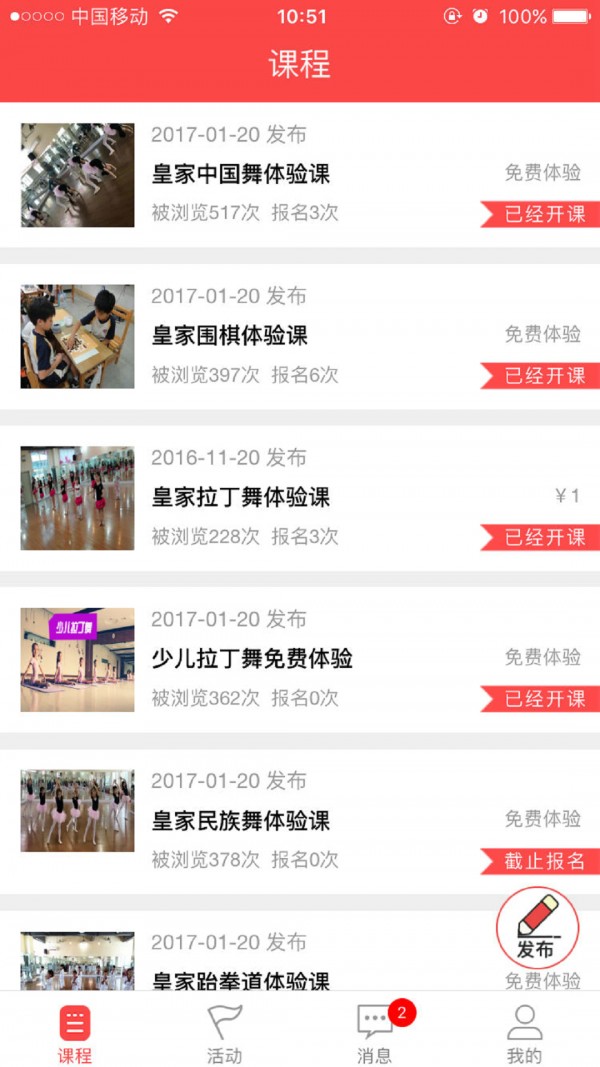Switch to the 活动 tab

(x=225, y=1032)
